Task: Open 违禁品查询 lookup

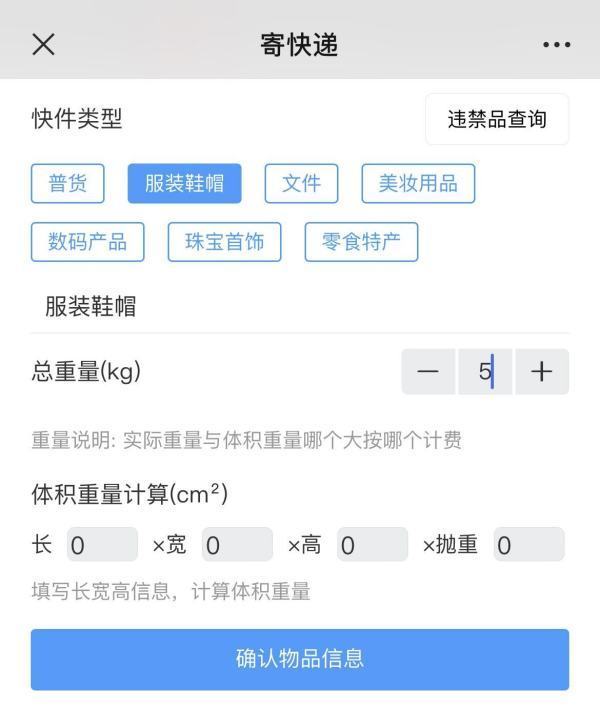Action: [497, 120]
